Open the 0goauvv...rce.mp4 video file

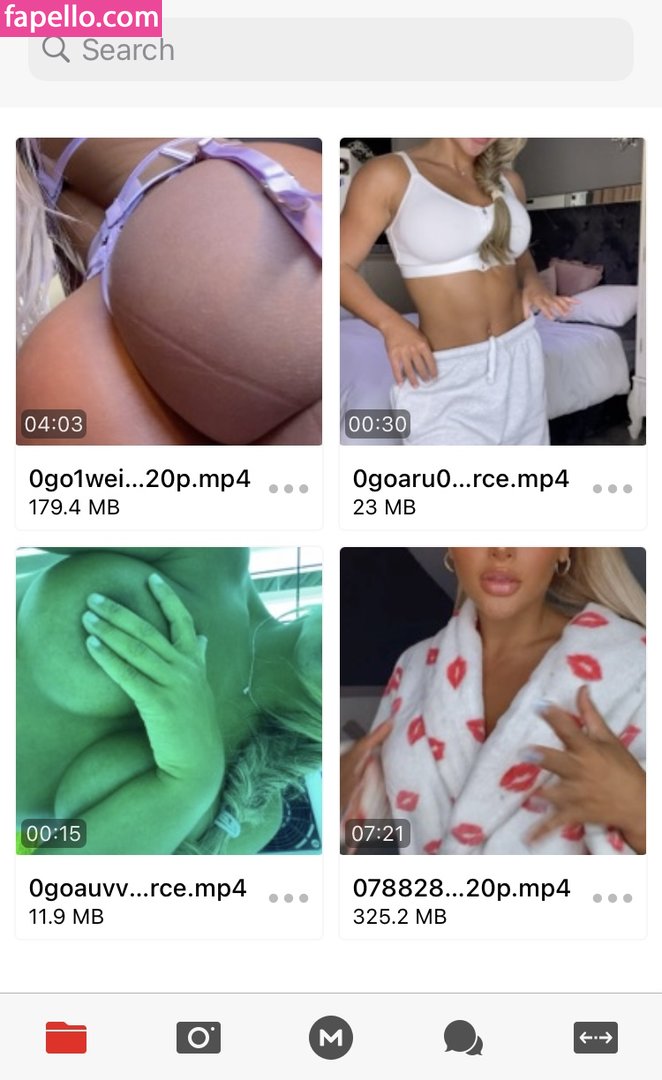169,700
